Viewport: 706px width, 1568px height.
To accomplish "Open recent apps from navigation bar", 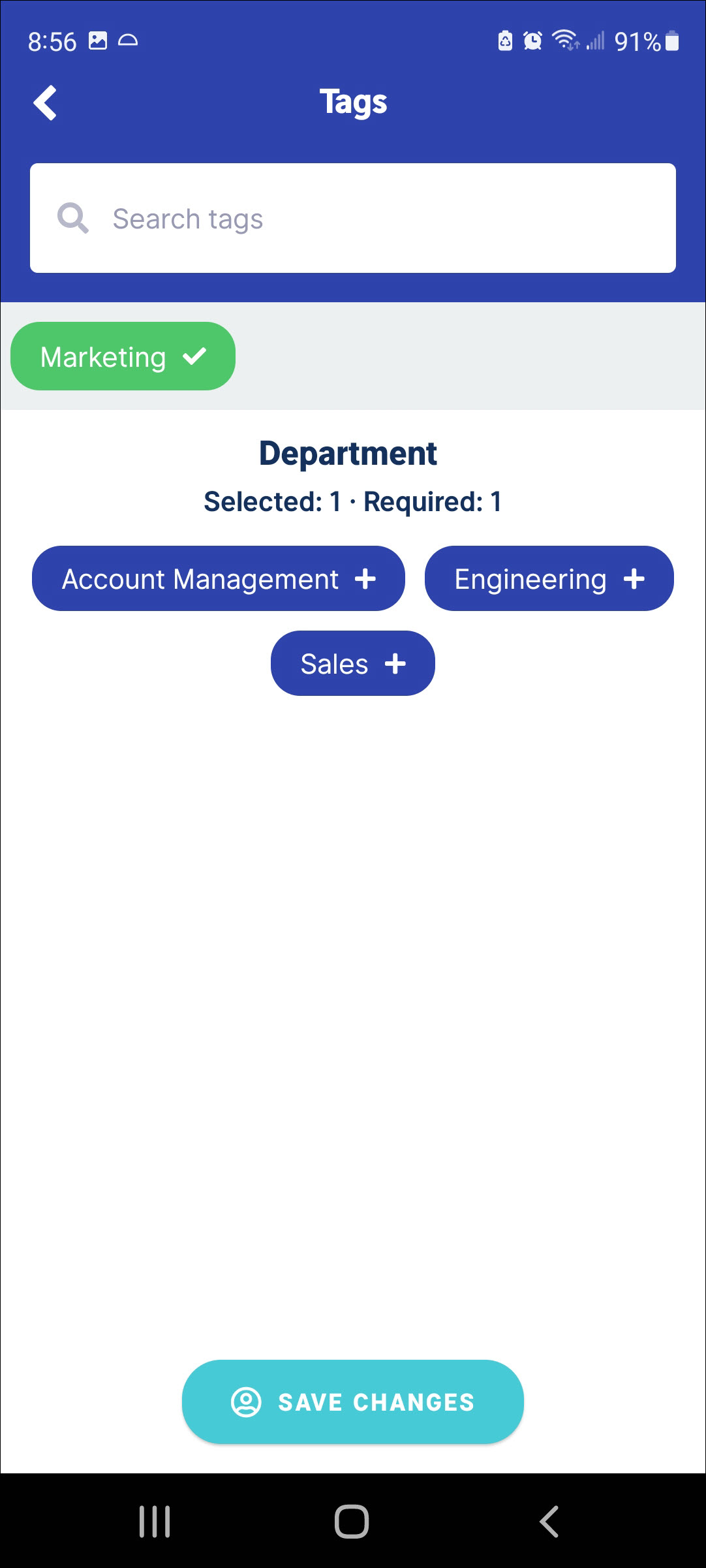I will point(155,1522).
